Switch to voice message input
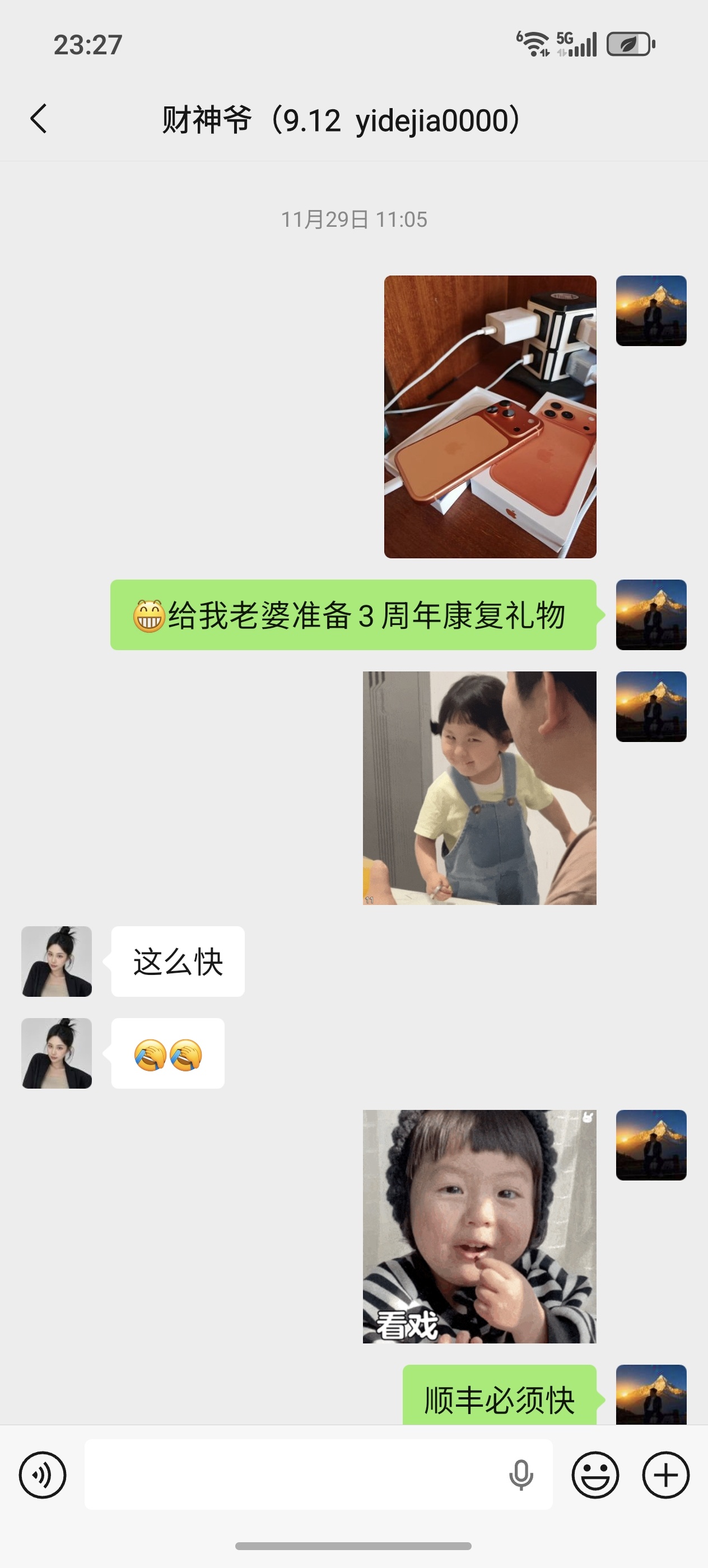Screen dimensions: 708x1568 pos(42,1474)
